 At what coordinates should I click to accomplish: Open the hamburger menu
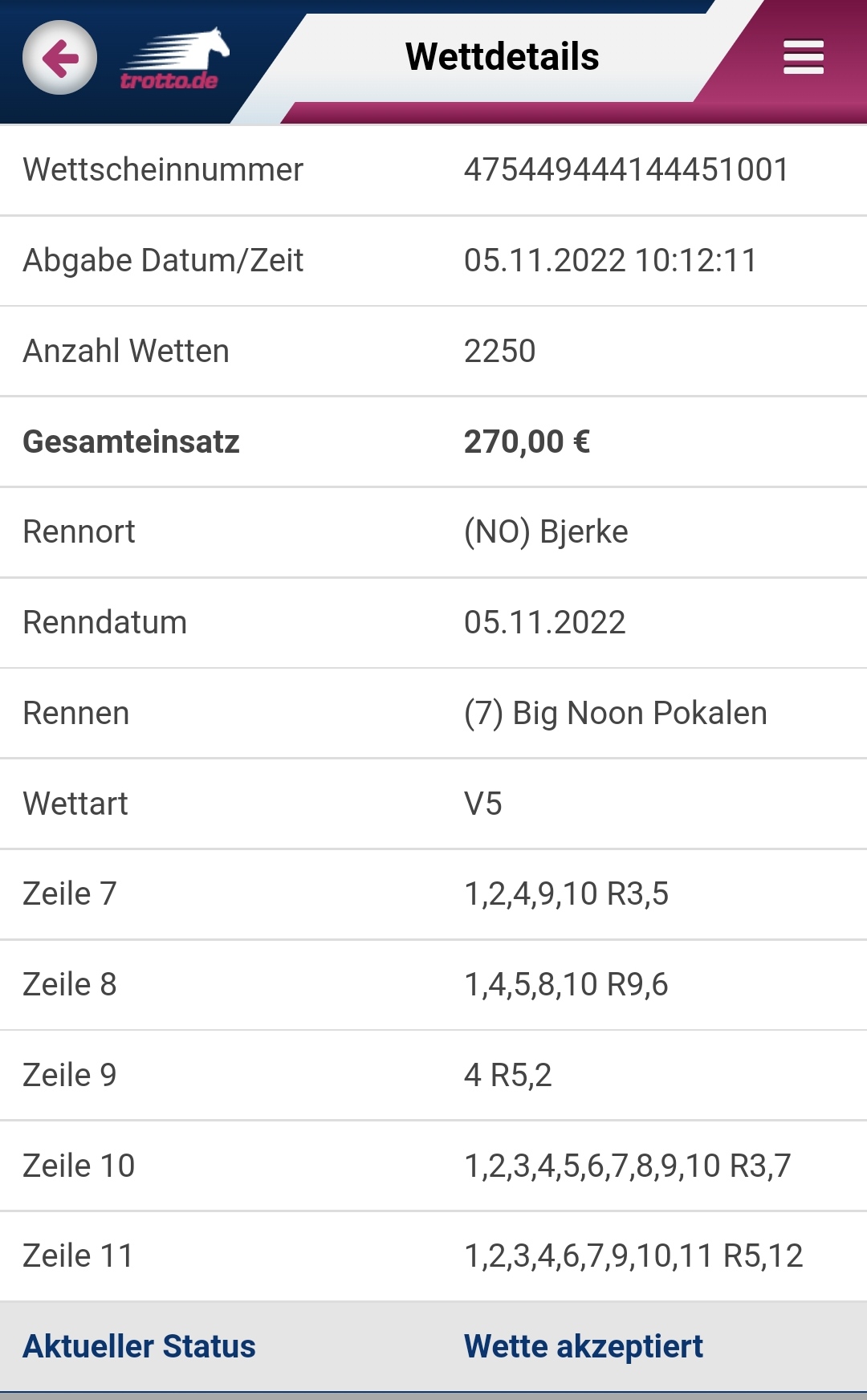tap(803, 57)
